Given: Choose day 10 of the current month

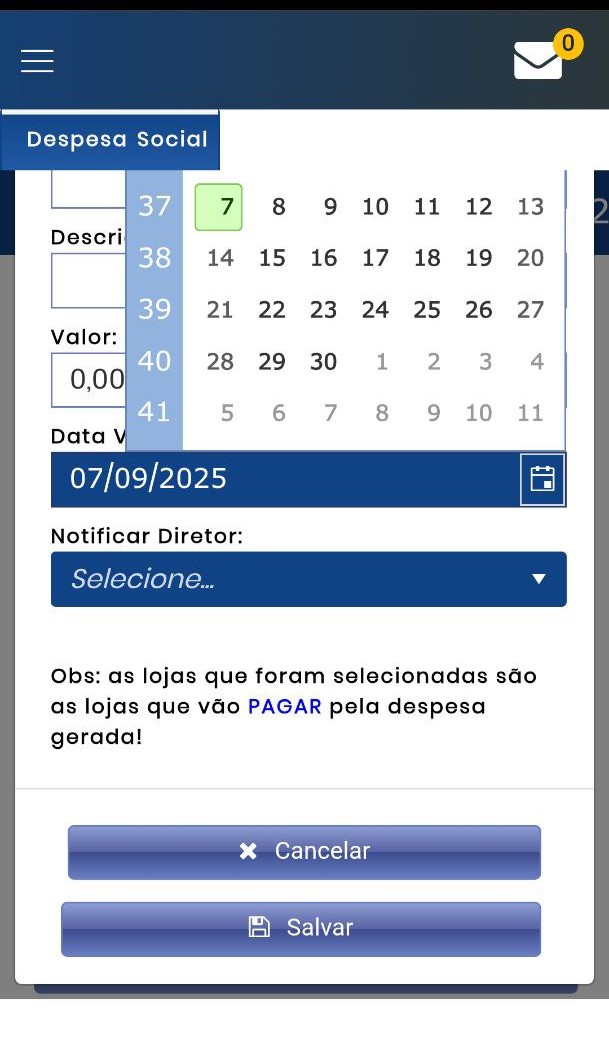Looking at the screenshot, I should coord(375,207).
